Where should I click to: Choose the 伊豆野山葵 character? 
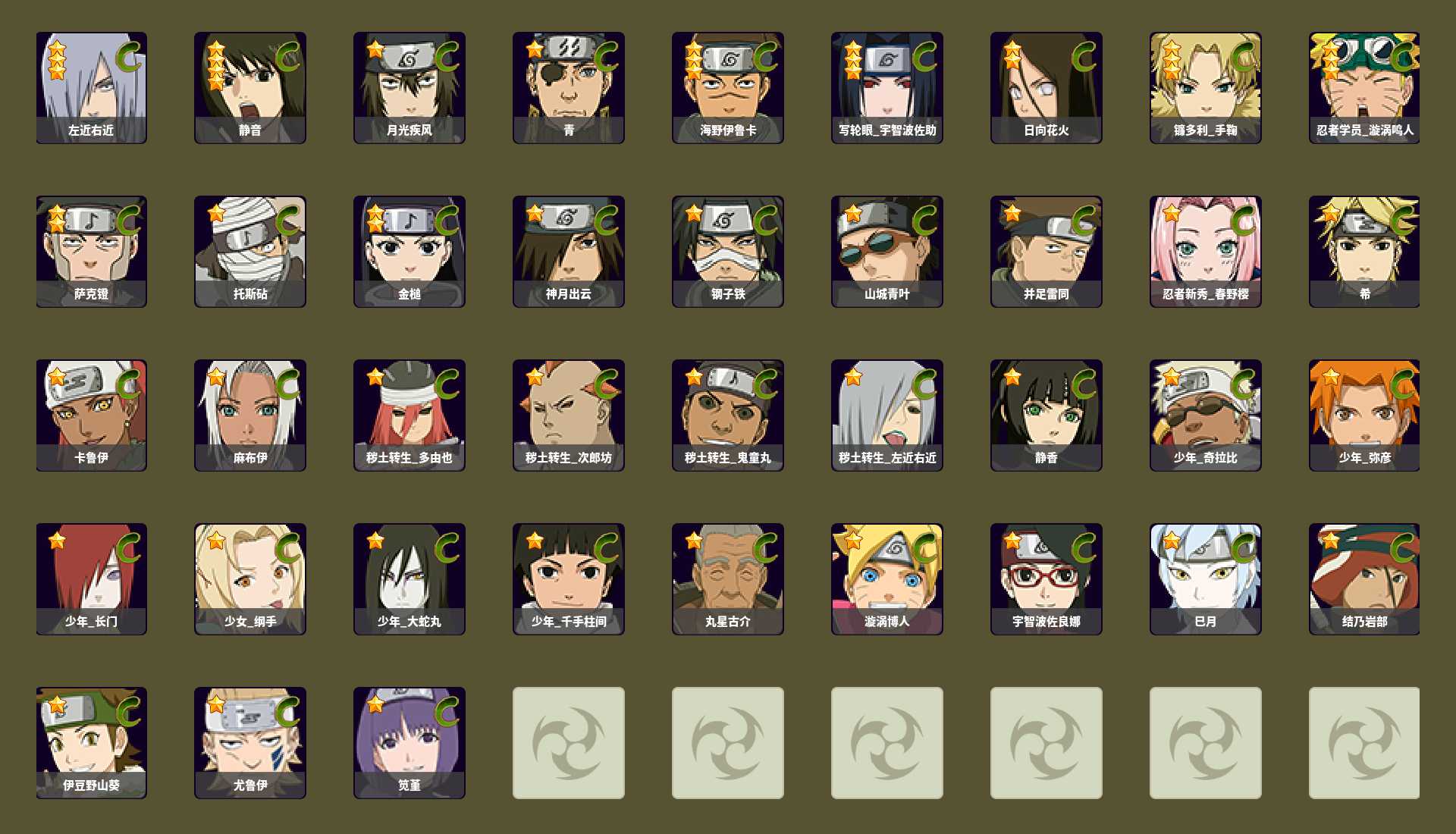click(91, 743)
